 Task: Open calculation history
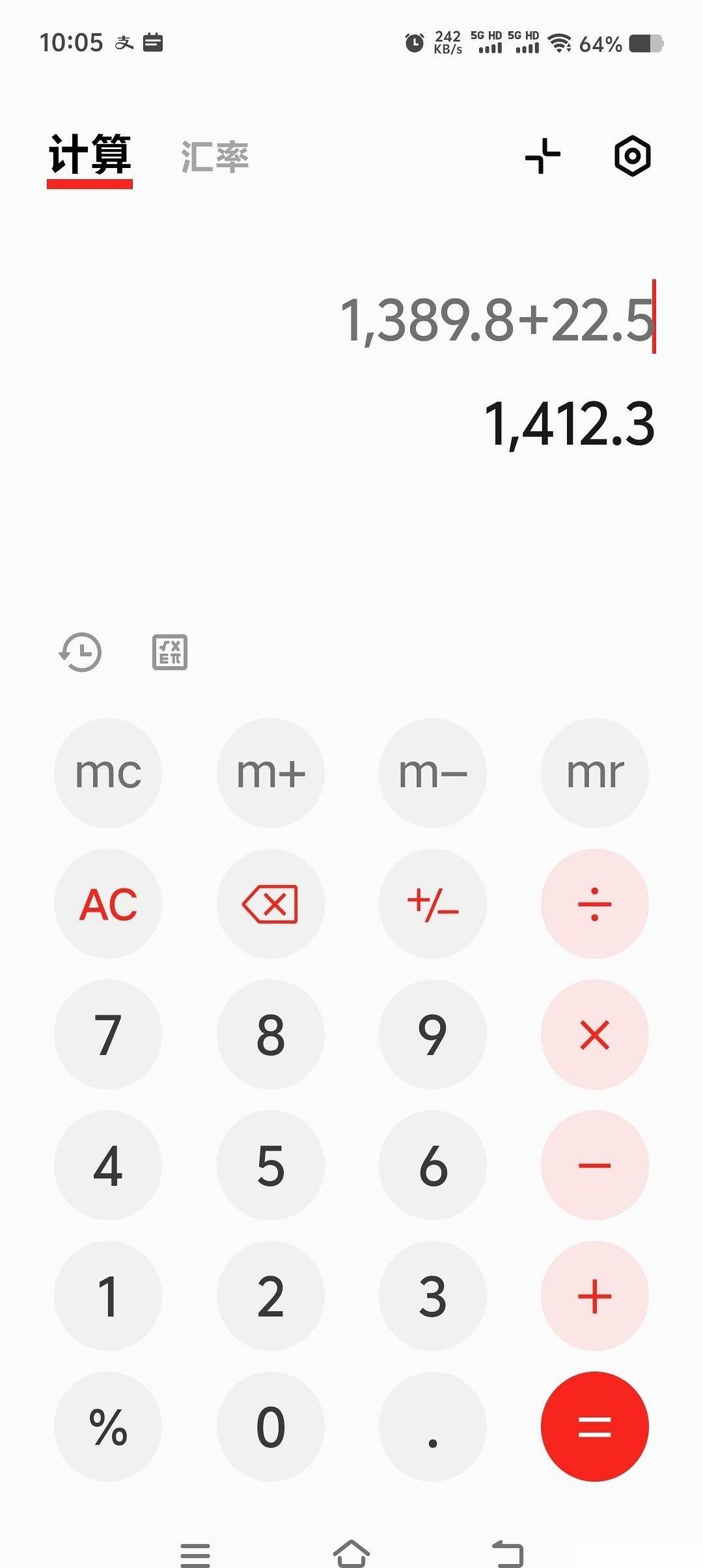click(80, 652)
